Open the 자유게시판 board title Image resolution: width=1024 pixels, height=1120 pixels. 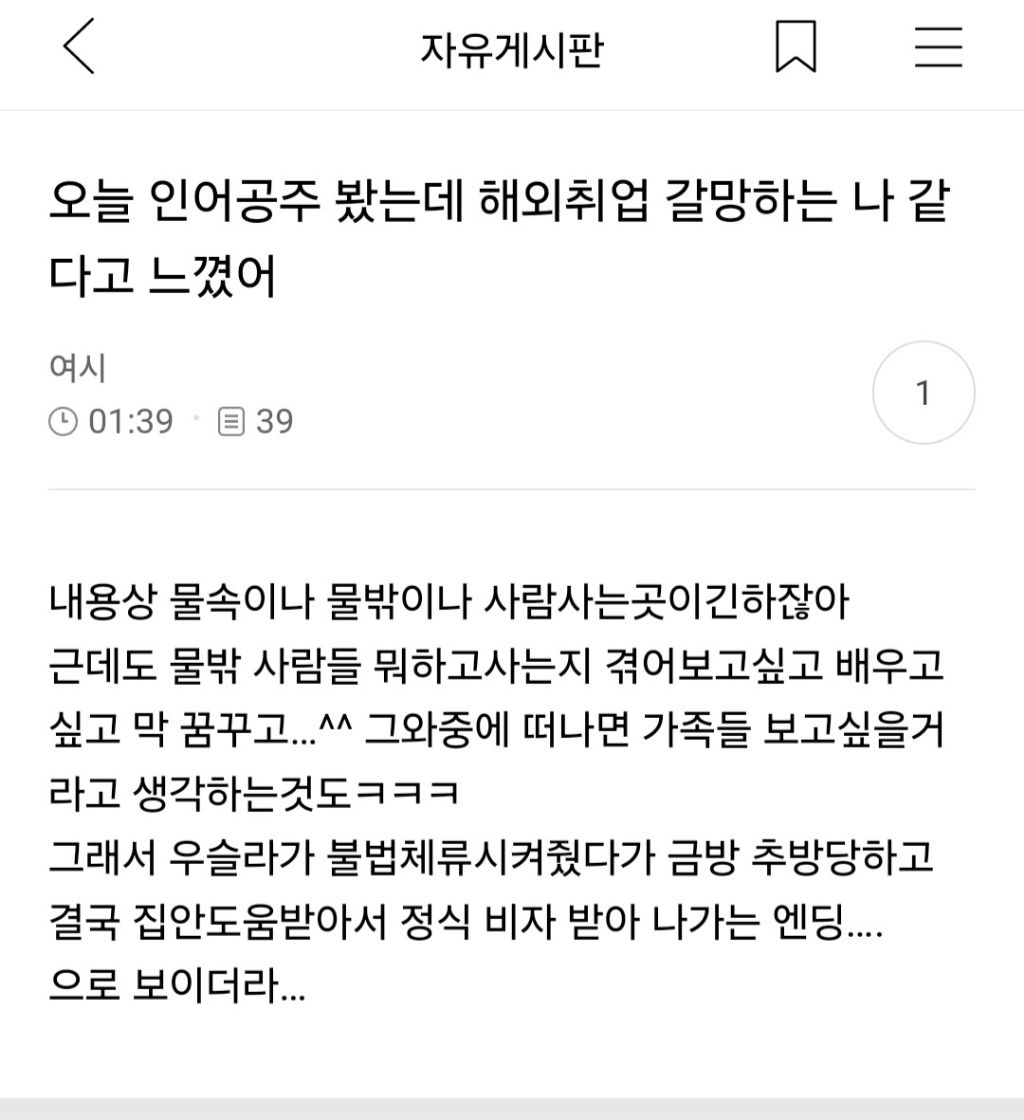pos(511,49)
